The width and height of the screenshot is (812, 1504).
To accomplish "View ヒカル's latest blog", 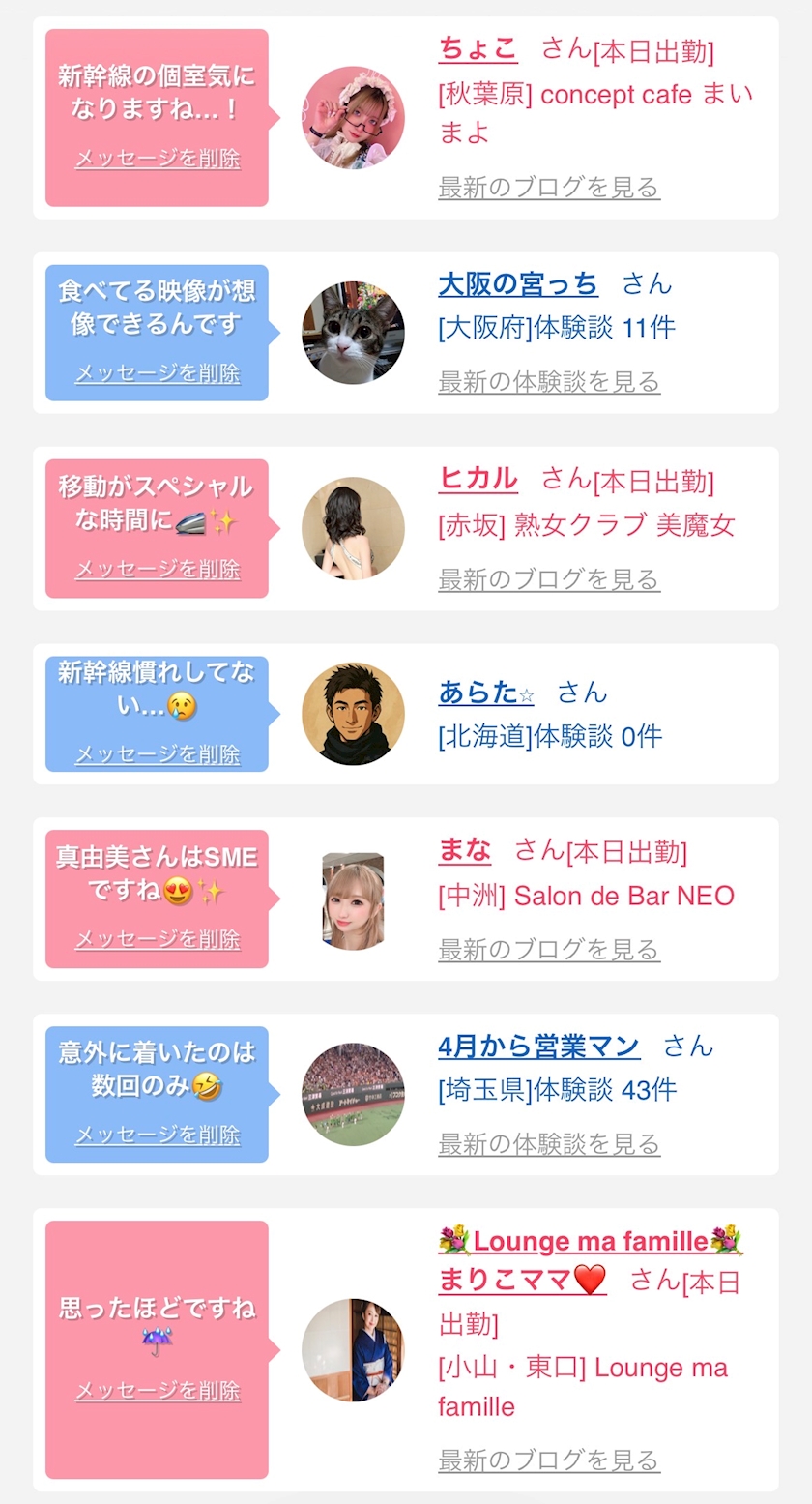I will point(549,579).
